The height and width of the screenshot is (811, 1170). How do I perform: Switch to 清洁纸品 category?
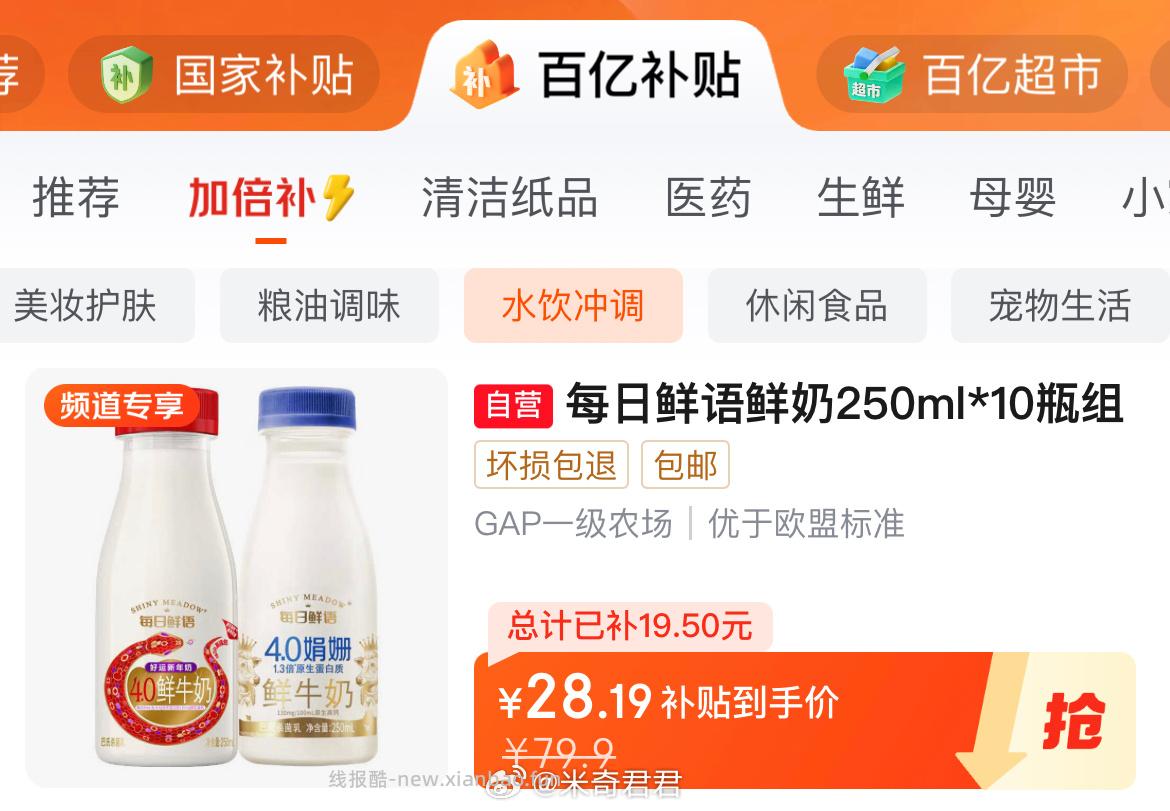[509, 197]
